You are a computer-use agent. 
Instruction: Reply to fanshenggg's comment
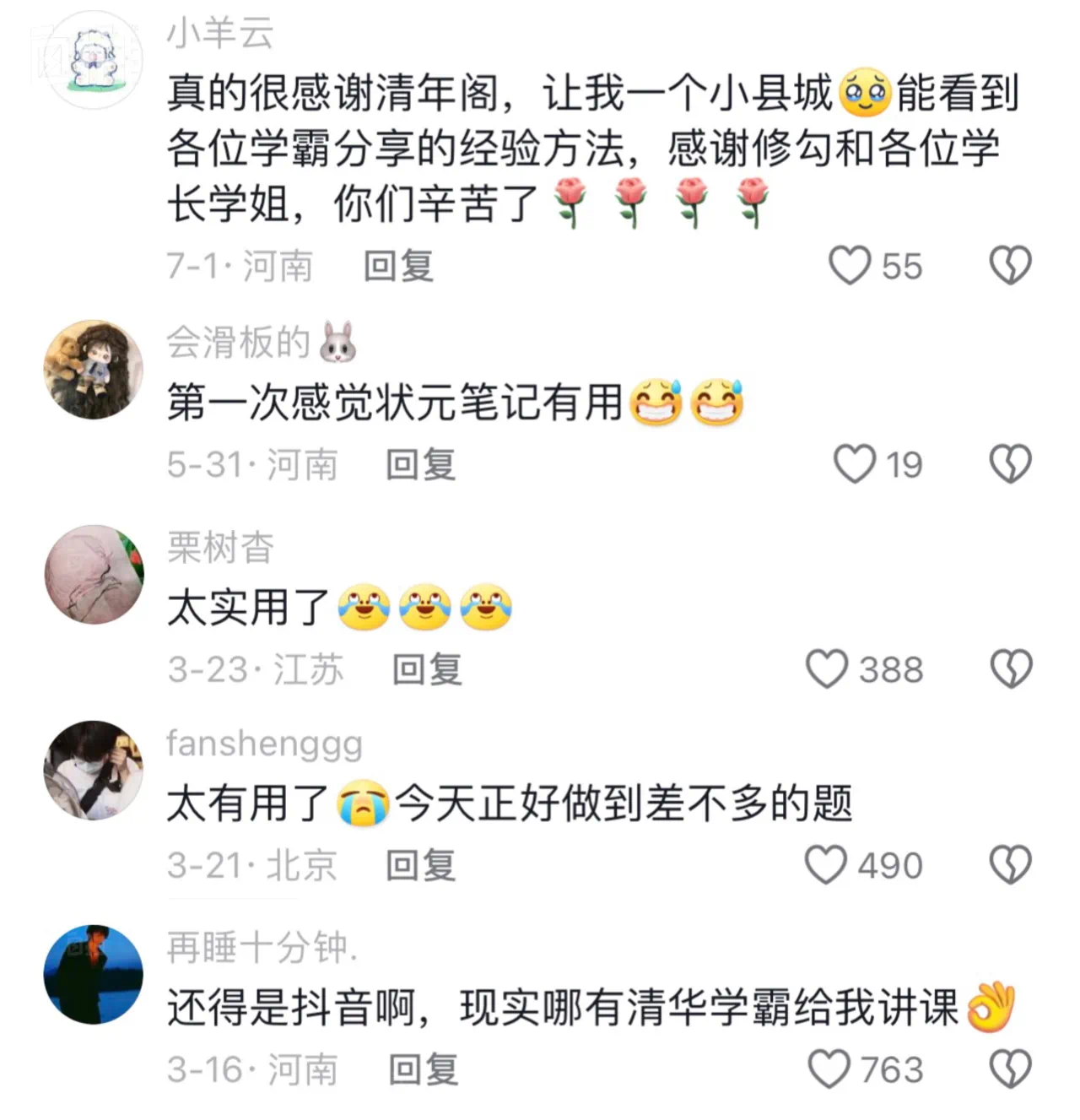coord(420,866)
